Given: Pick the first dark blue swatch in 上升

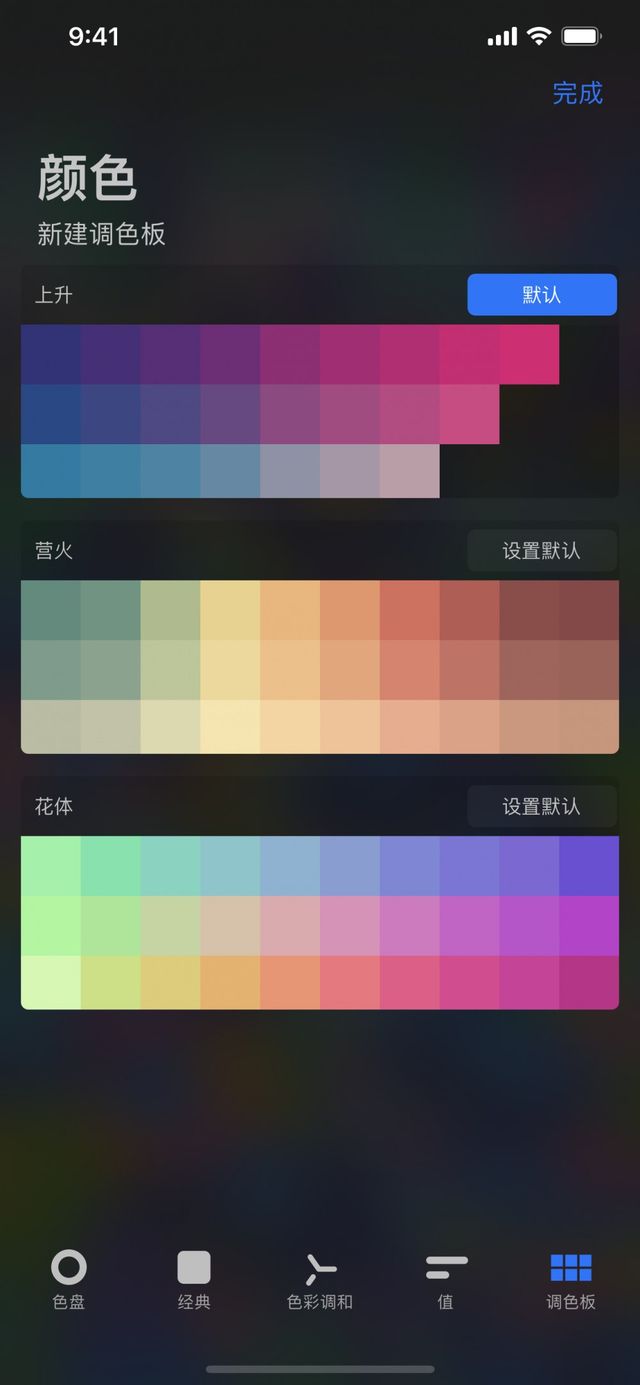Looking at the screenshot, I should pyautogui.click(x=51, y=354).
